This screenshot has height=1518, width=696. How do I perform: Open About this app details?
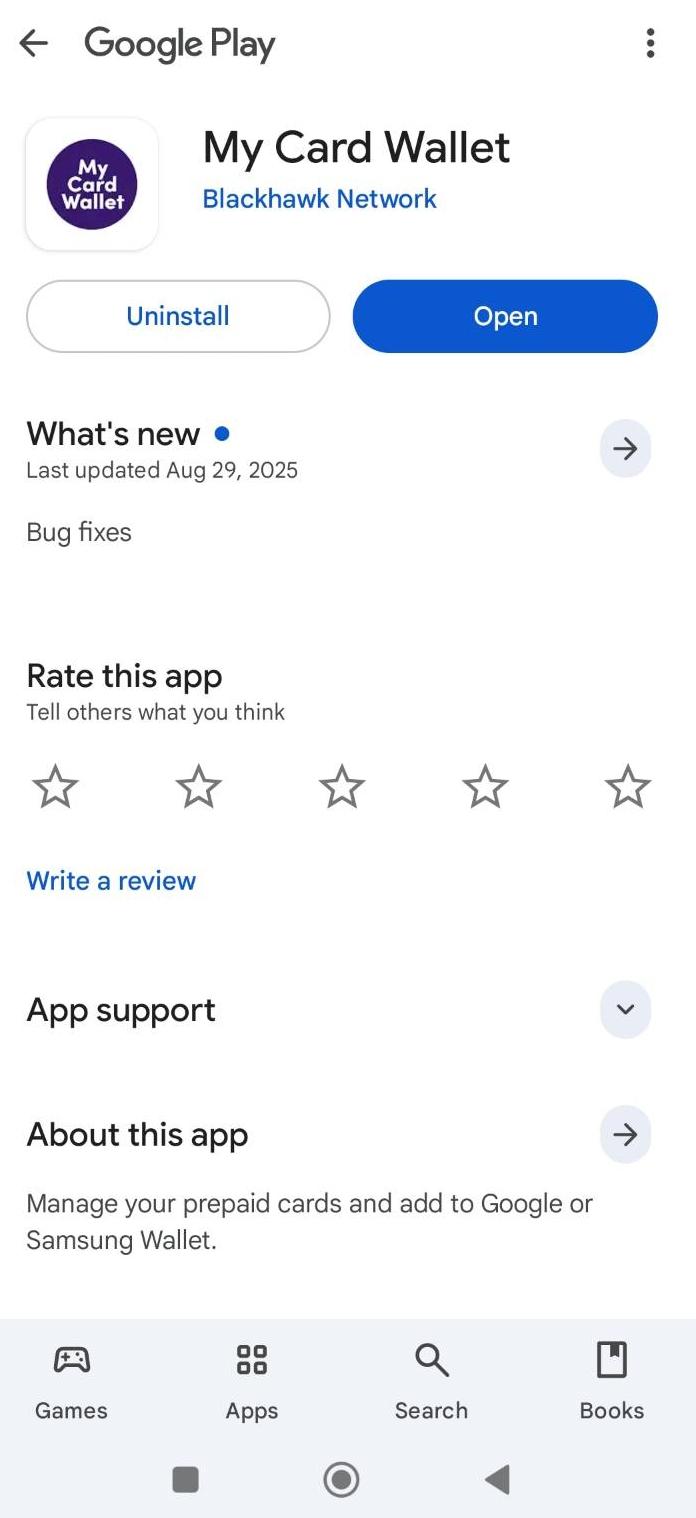[625, 1134]
